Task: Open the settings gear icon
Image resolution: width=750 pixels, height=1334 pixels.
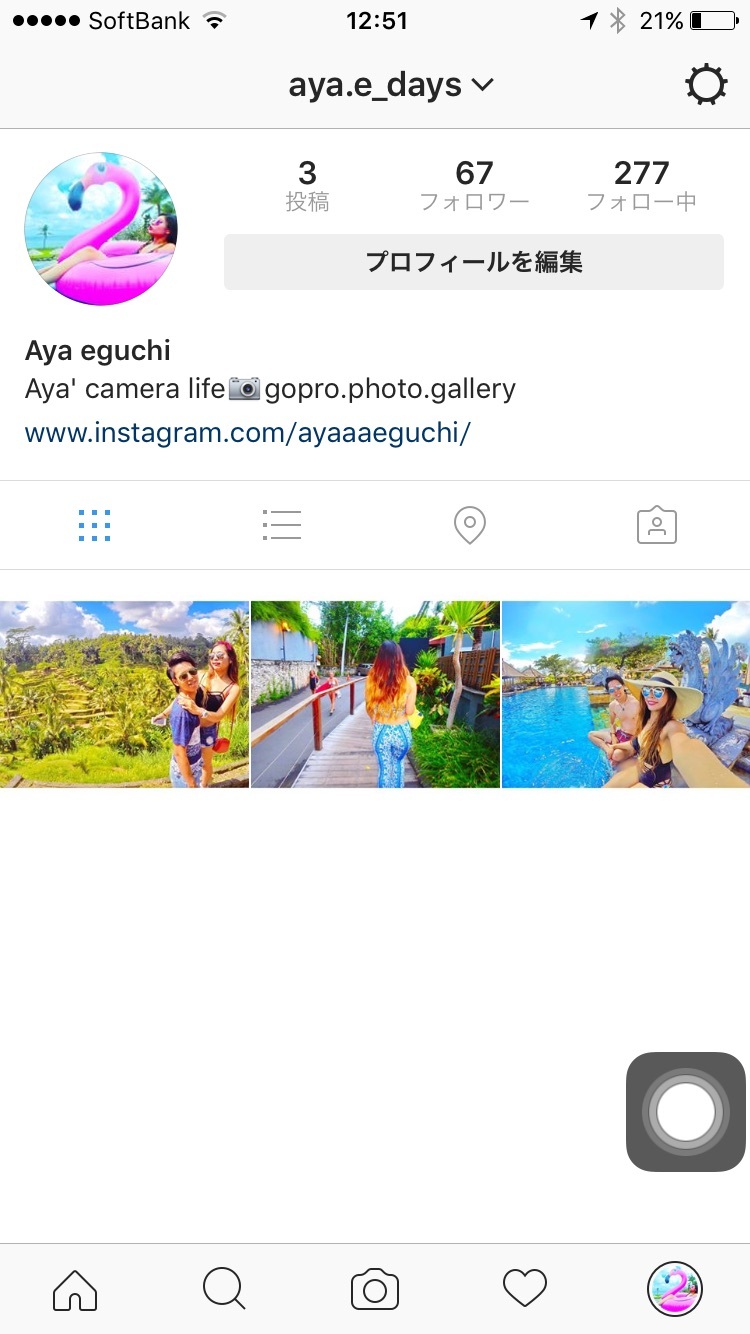Action: pyautogui.click(x=706, y=85)
